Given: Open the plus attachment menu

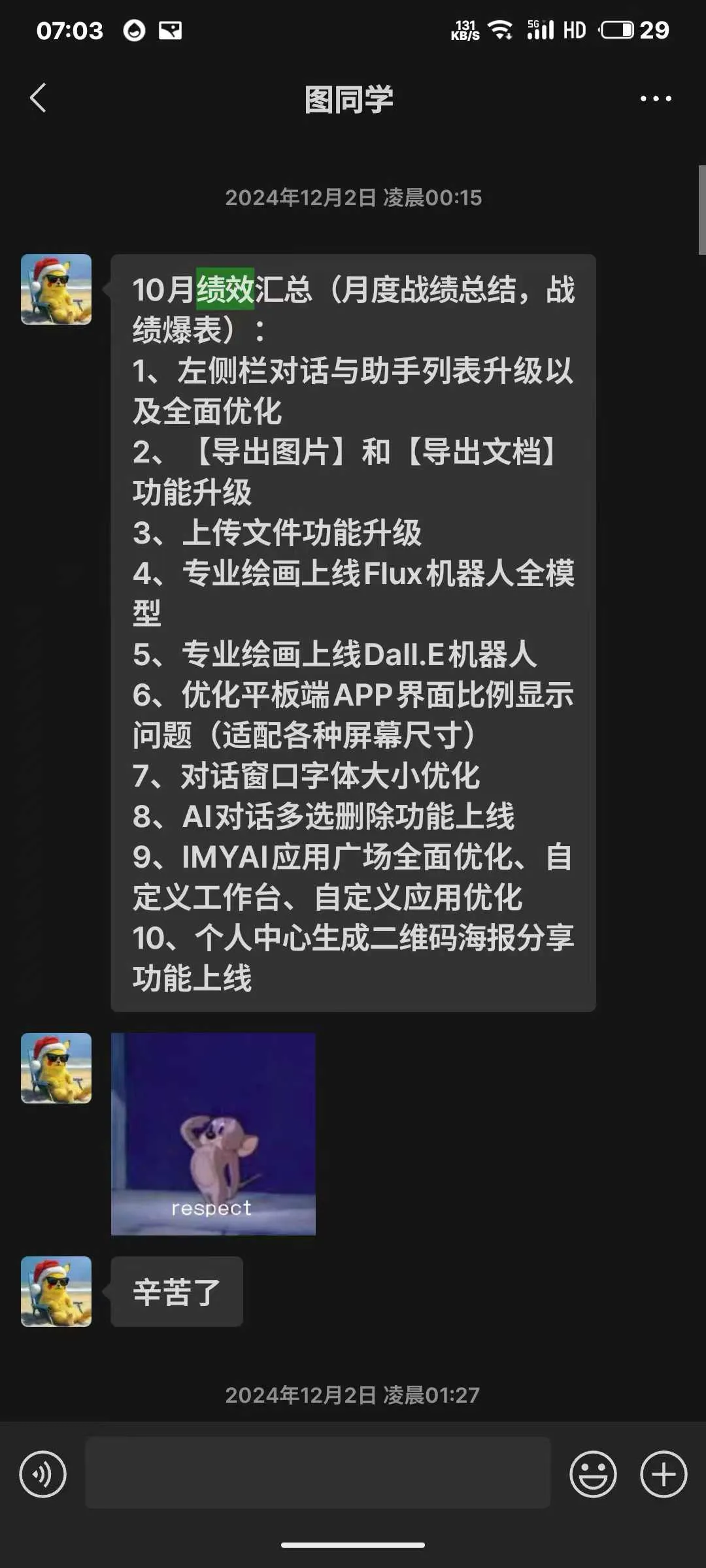Looking at the screenshot, I should (x=663, y=1474).
